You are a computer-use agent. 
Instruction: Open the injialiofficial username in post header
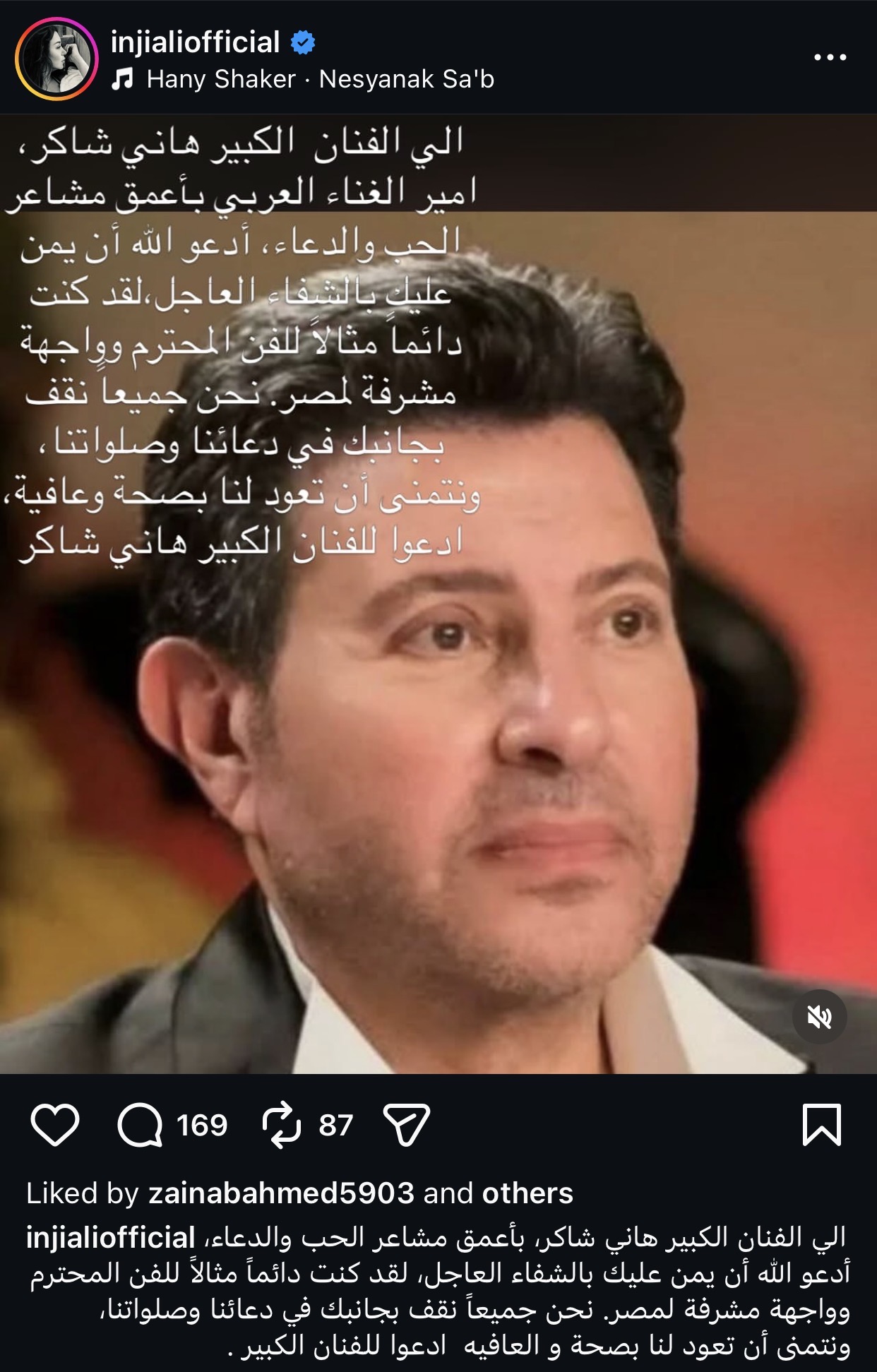point(195,42)
